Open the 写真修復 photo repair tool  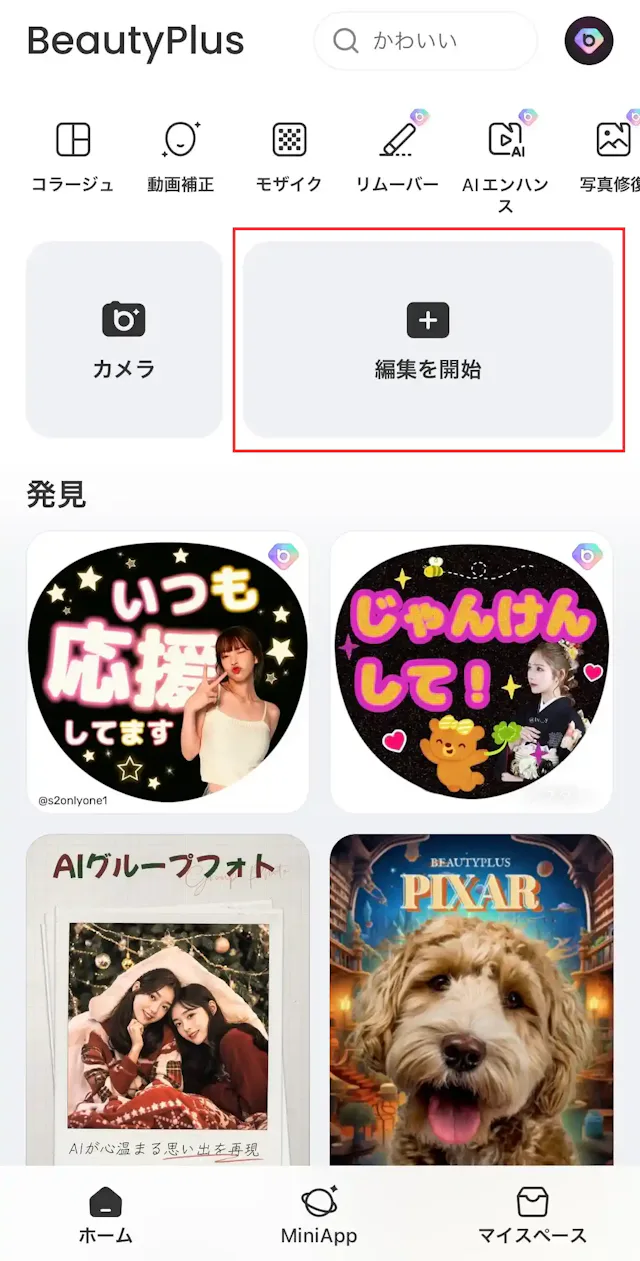click(x=612, y=154)
